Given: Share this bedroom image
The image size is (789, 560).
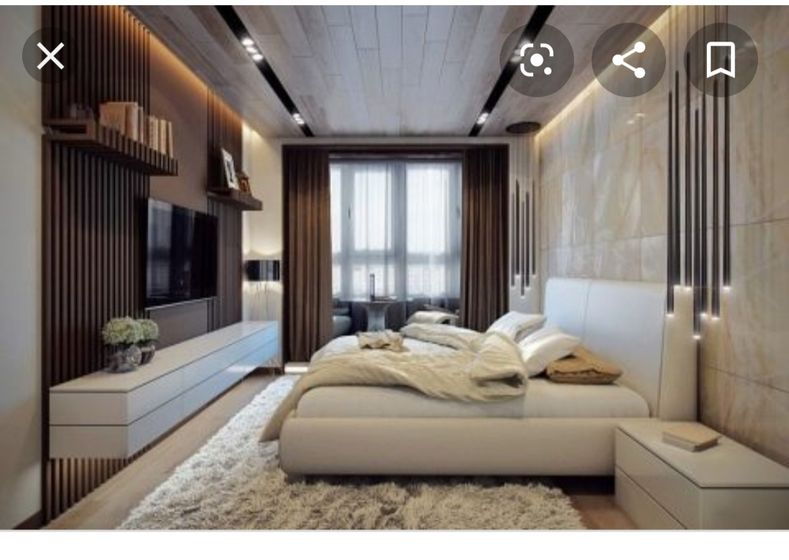Looking at the screenshot, I should pos(628,60).
